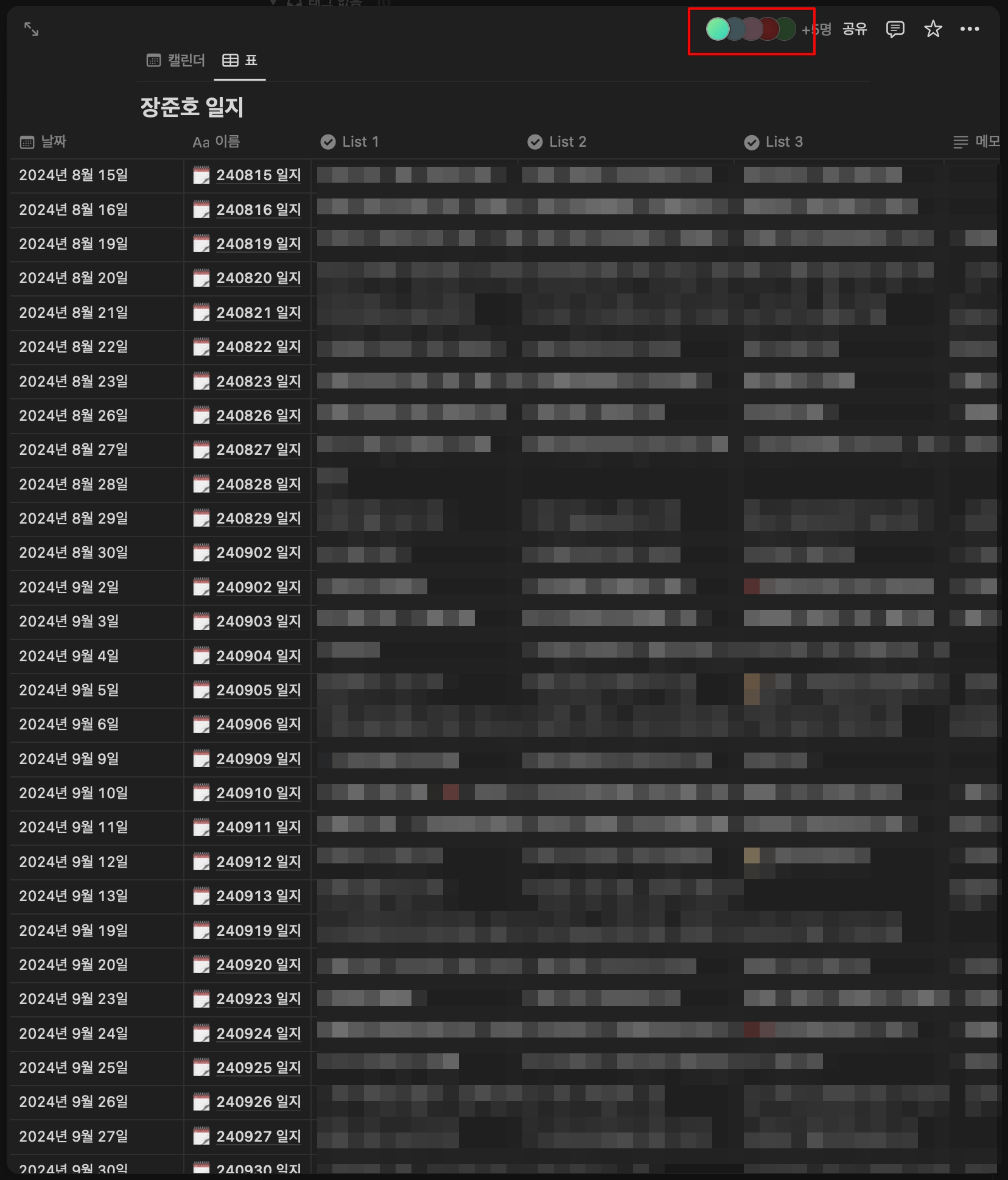
Task: Open the List 2 column header
Action: tap(567, 142)
